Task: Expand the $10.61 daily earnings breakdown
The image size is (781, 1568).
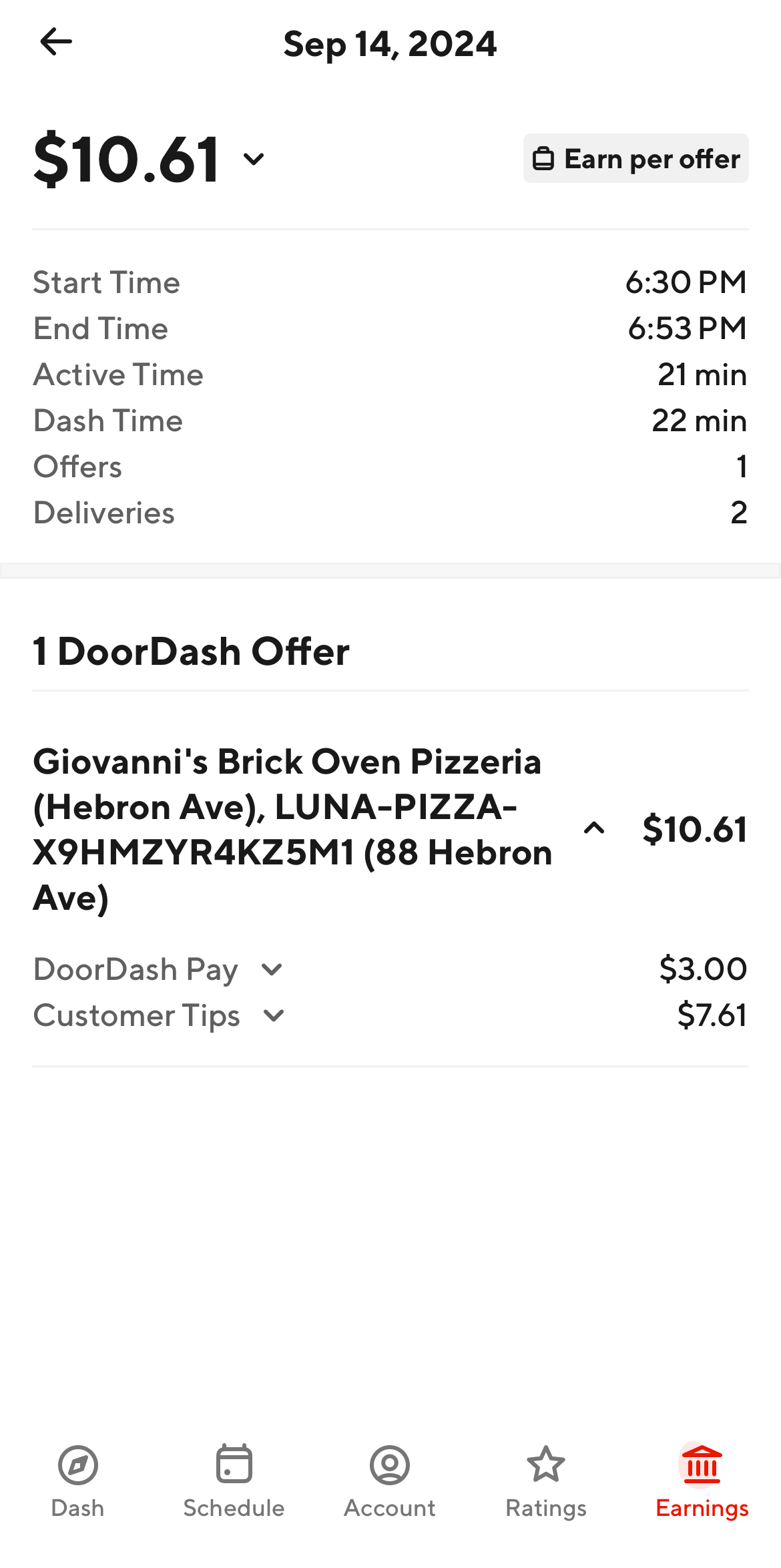Action: pos(252,160)
